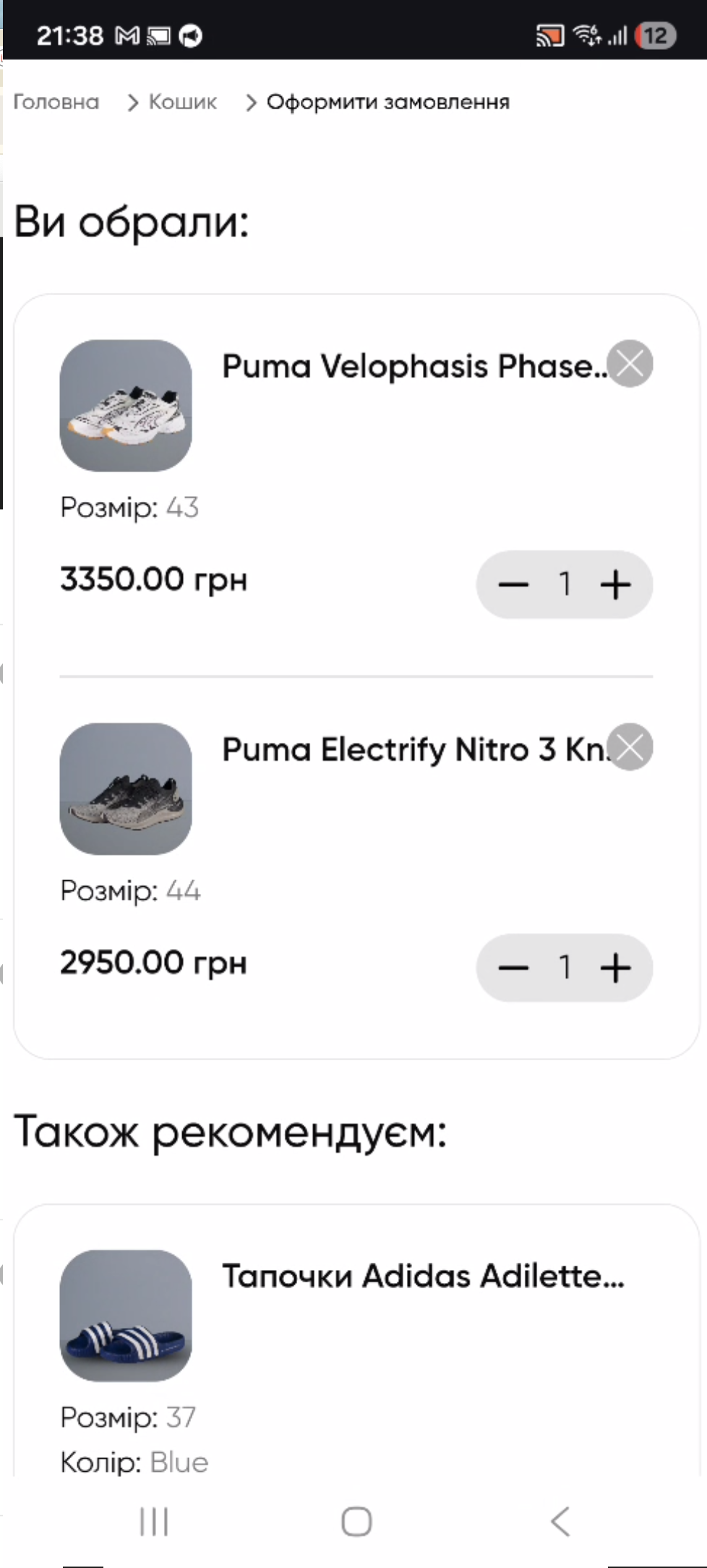
Task: Remove Puma Electrify Nitro 3 from the order
Action: [630, 747]
